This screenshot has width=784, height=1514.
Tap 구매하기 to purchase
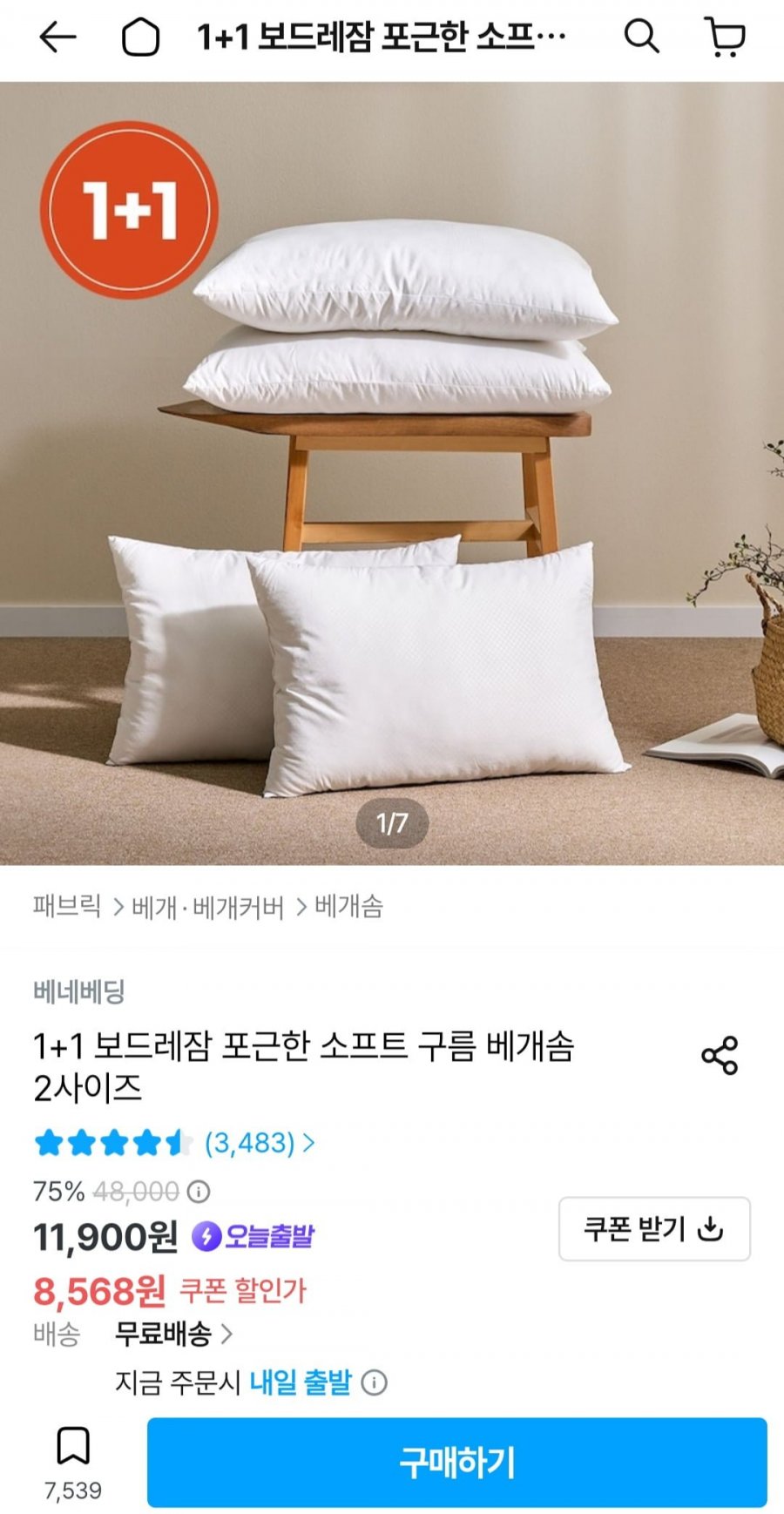click(456, 1462)
